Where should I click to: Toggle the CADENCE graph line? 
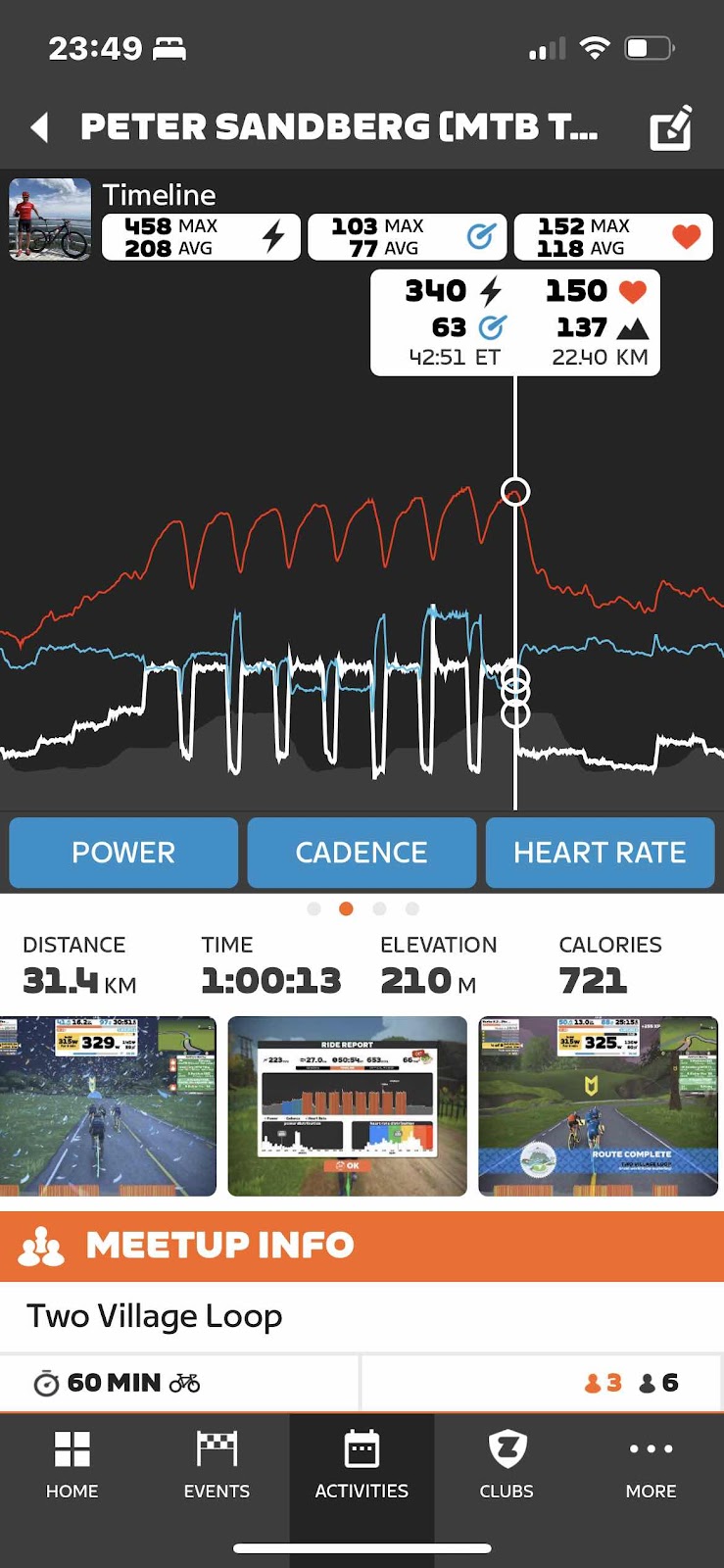coord(362,853)
